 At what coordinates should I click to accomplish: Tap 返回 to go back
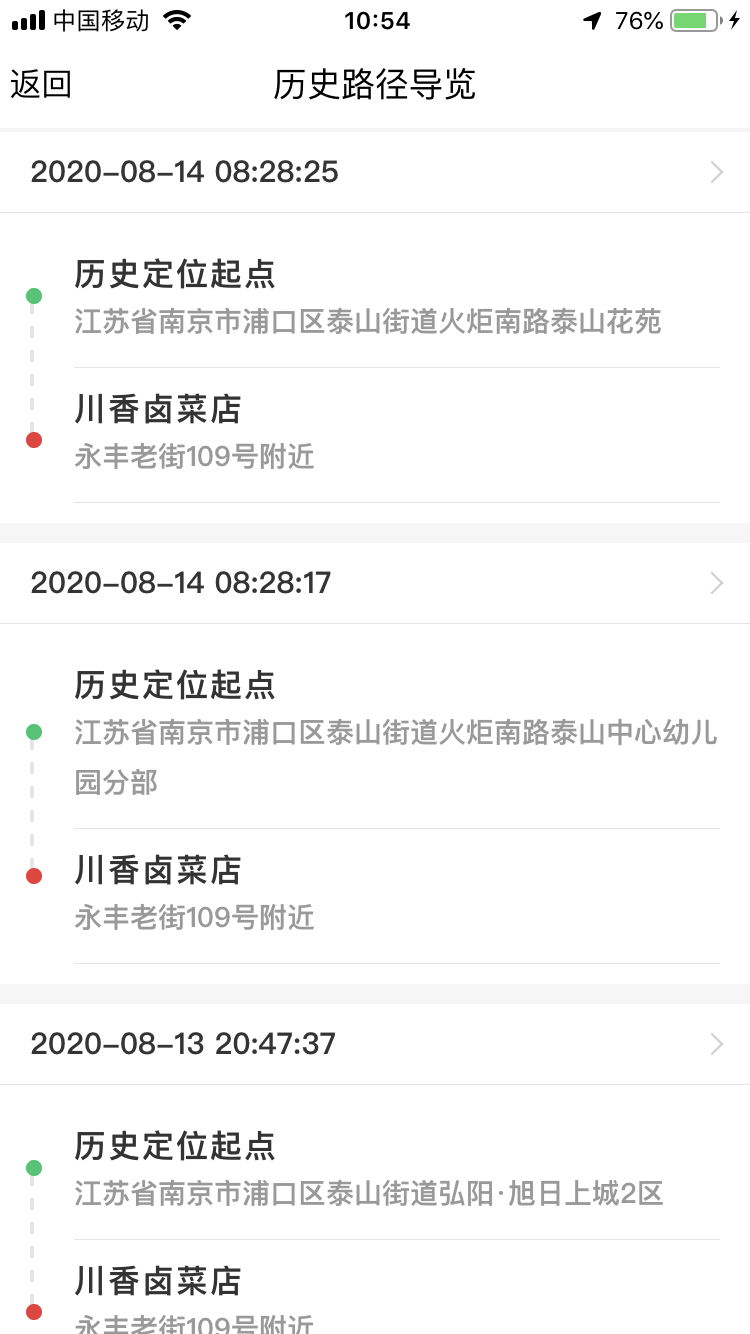tap(41, 85)
